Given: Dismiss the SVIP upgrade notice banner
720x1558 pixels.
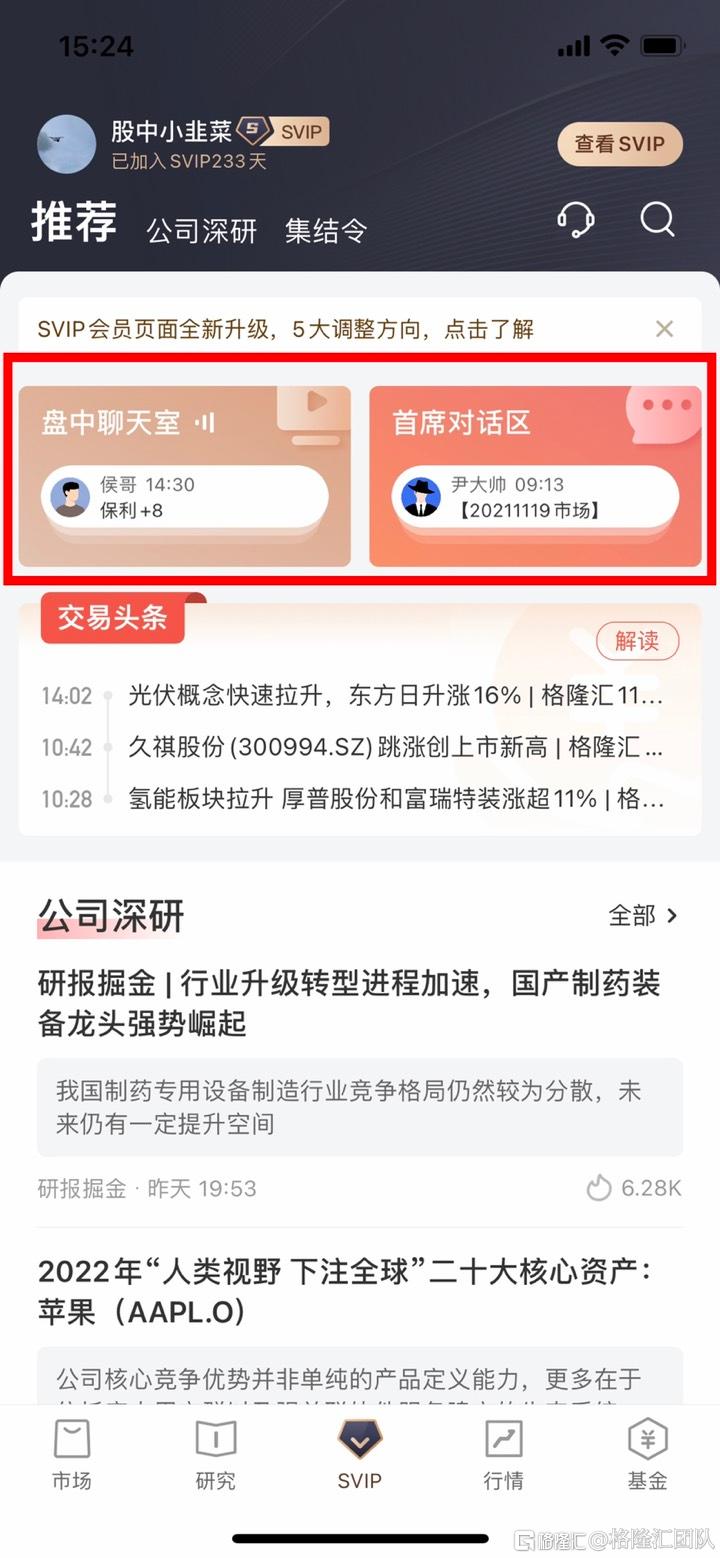Looking at the screenshot, I should (664, 329).
